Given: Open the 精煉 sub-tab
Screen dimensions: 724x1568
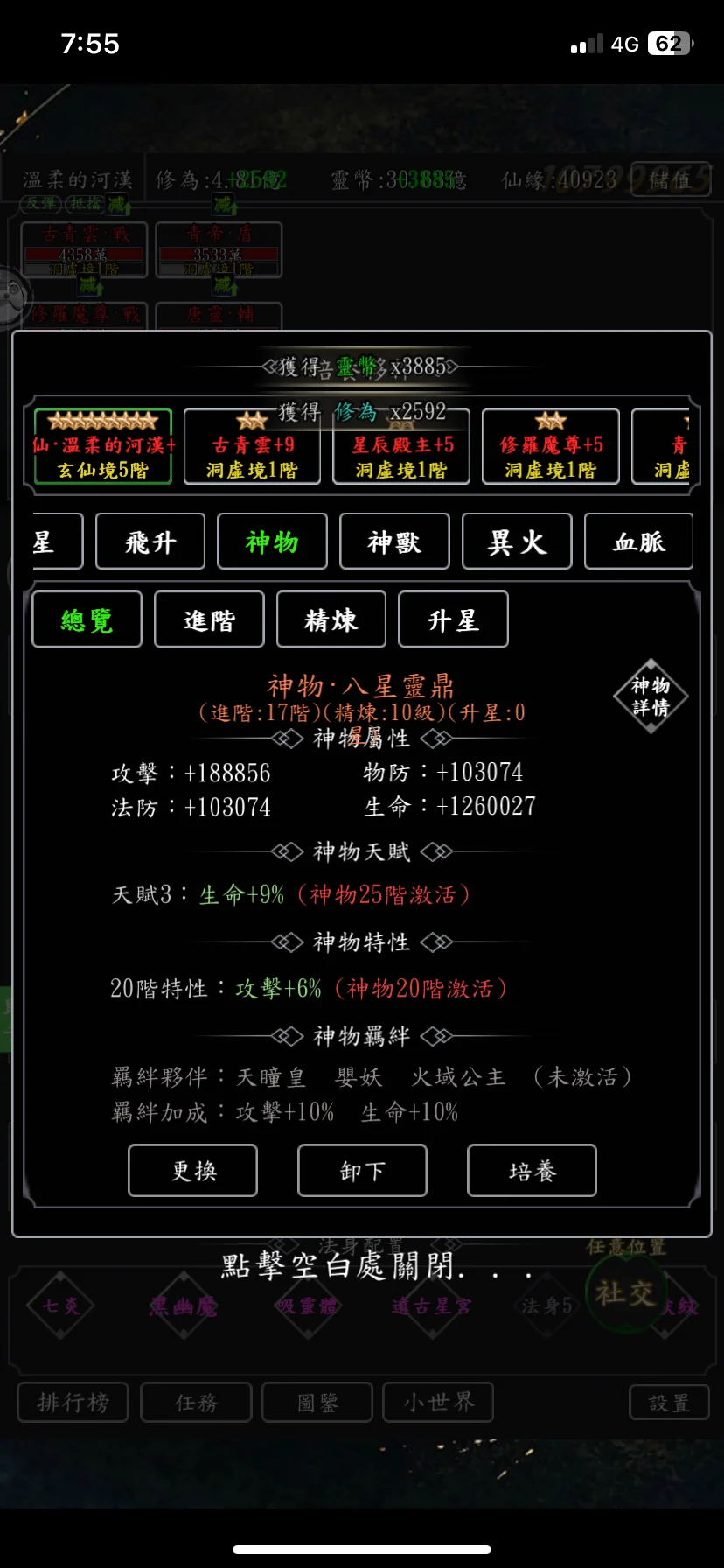Looking at the screenshot, I should click(331, 619).
